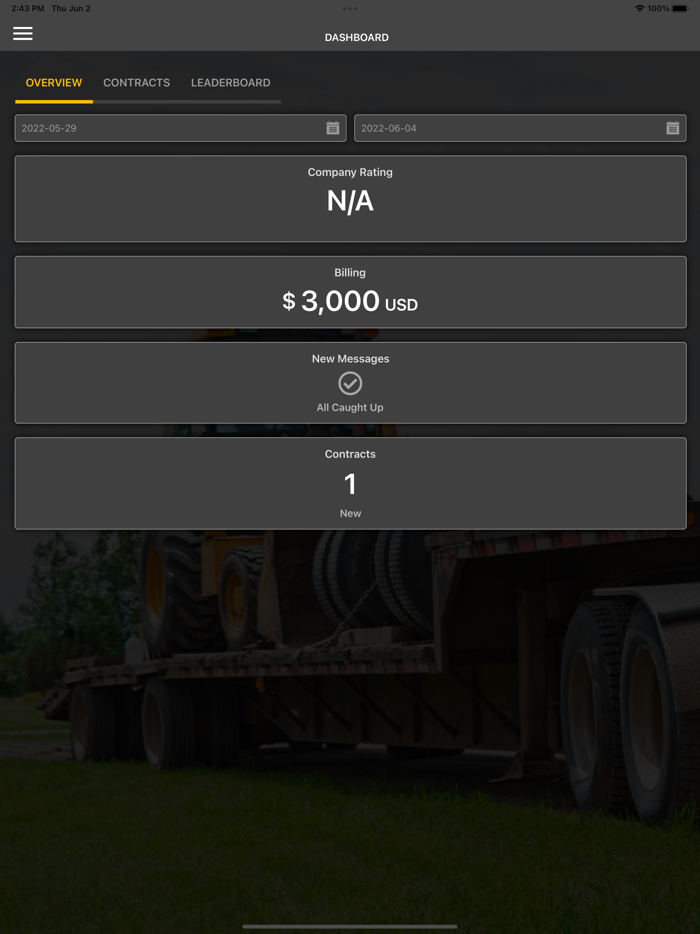Change the start date 2022-05-29

(180, 128)
